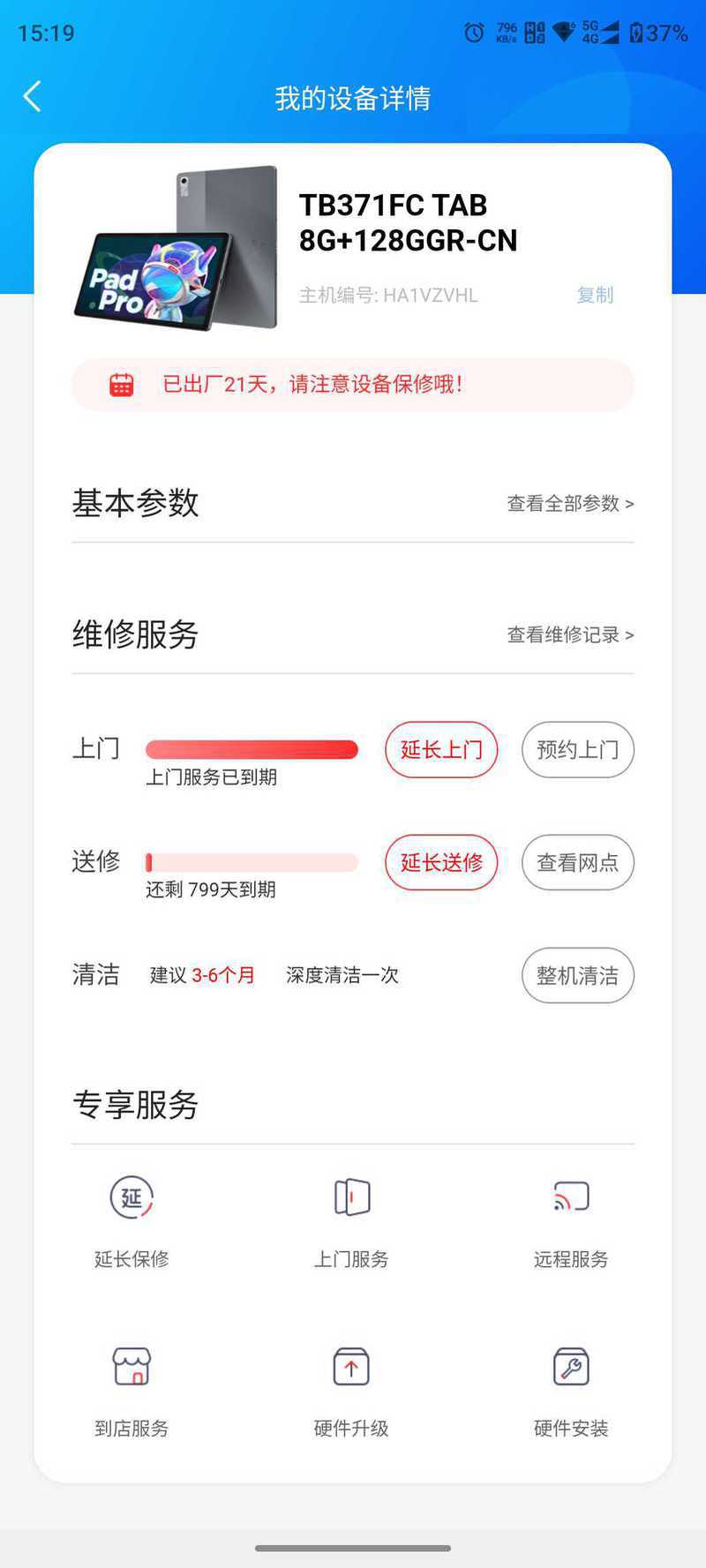Viewport: 706px width, 1568px height.
Task: Extend mail-in repair with 延长送修
Action: coord(441,862)
